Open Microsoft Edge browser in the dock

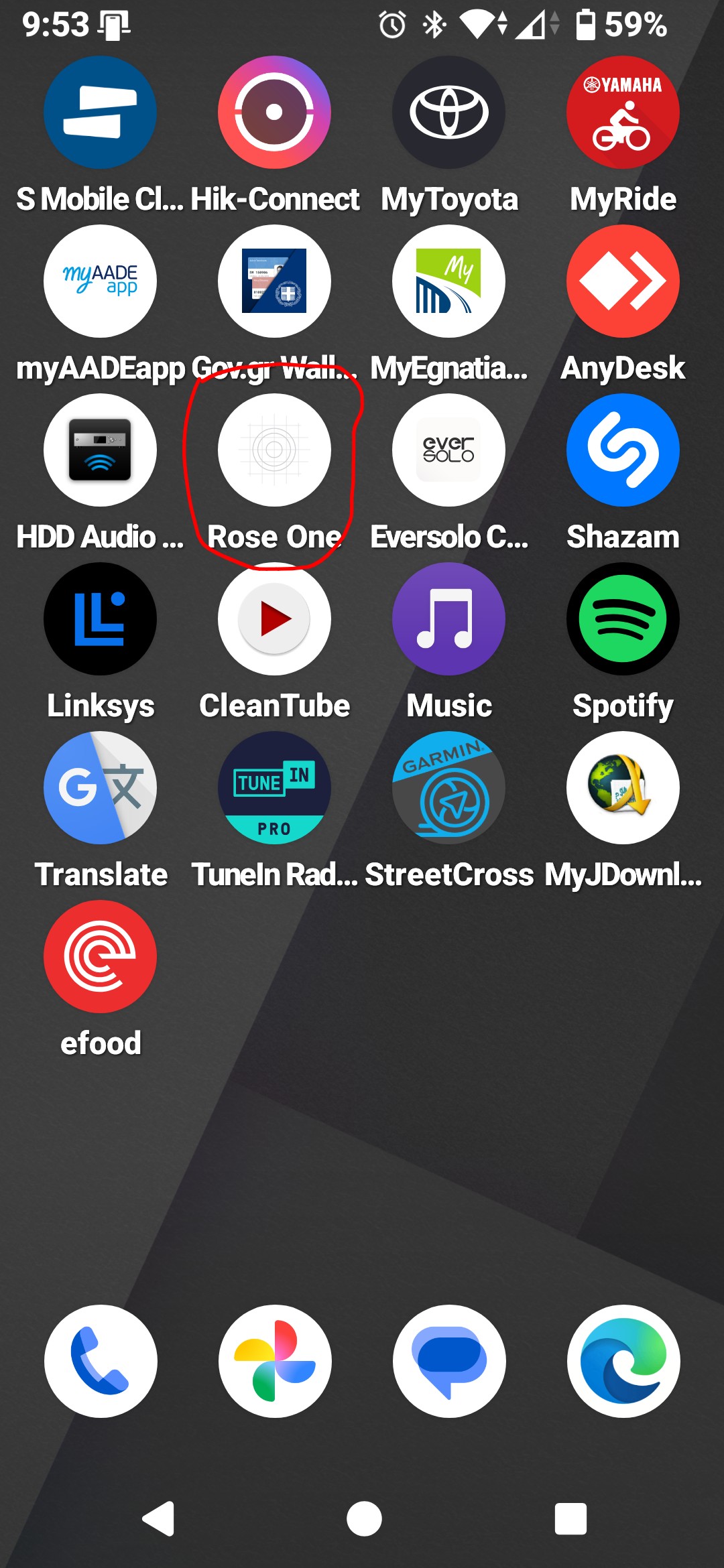(x=623, y=1361)
